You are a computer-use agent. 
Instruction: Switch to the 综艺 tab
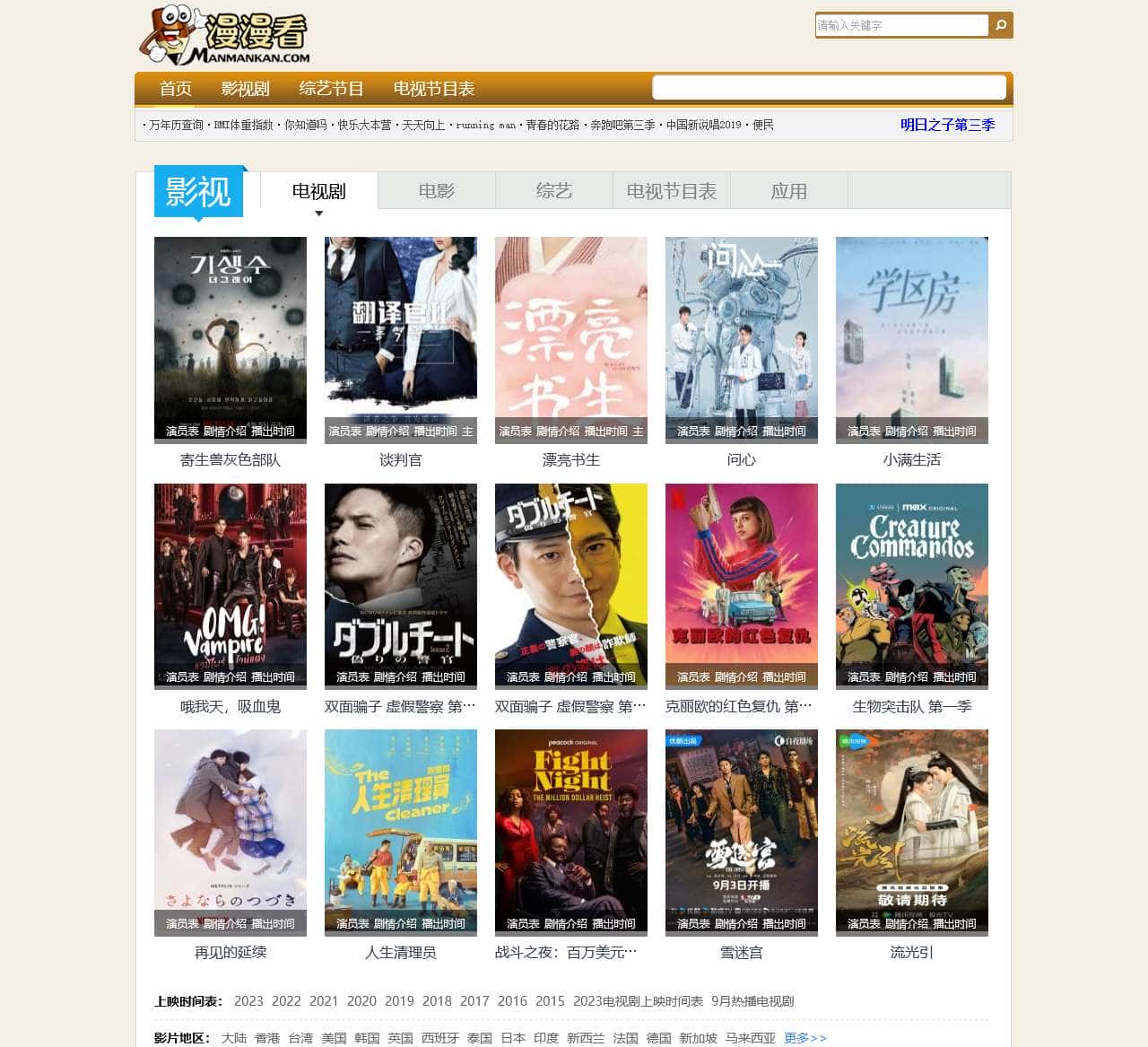(553, 191)
